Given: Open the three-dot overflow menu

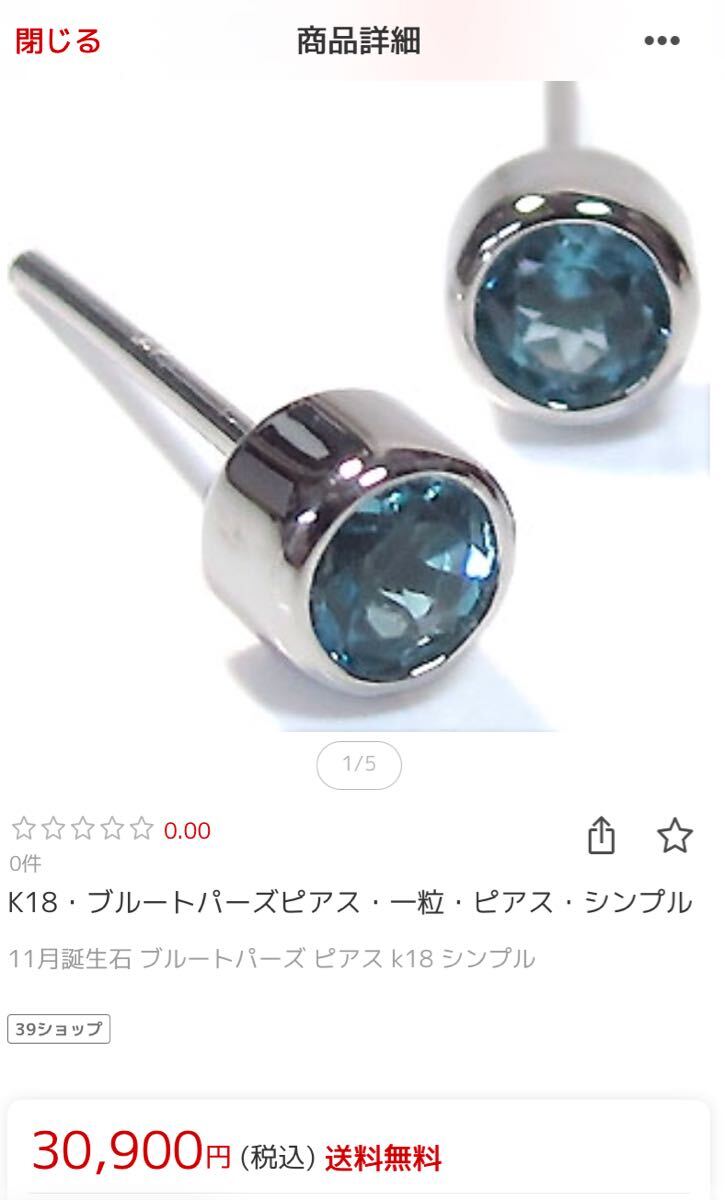Looking at the screenshot, I should (661, 41).
